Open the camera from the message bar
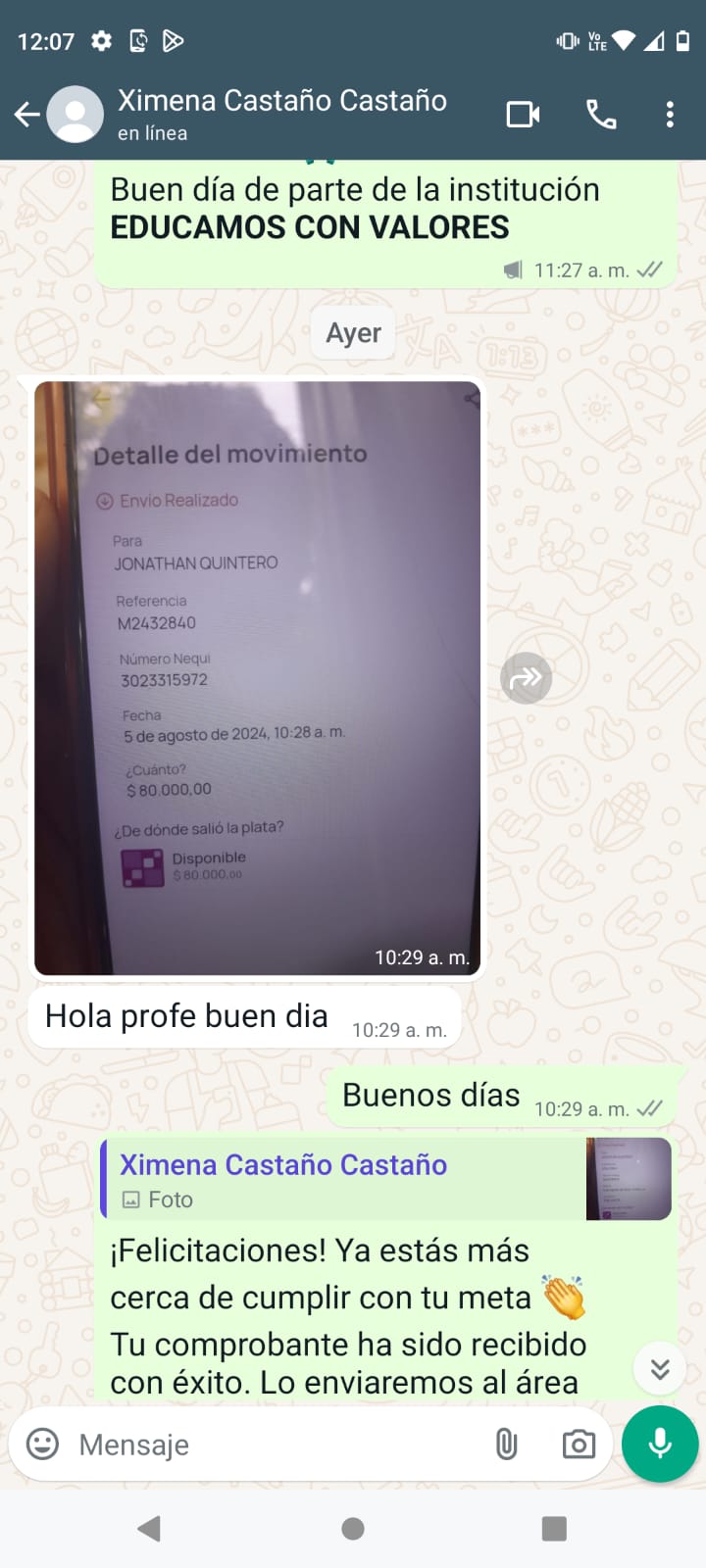This screenshot has width=706, height=1568. [579, 1444]
